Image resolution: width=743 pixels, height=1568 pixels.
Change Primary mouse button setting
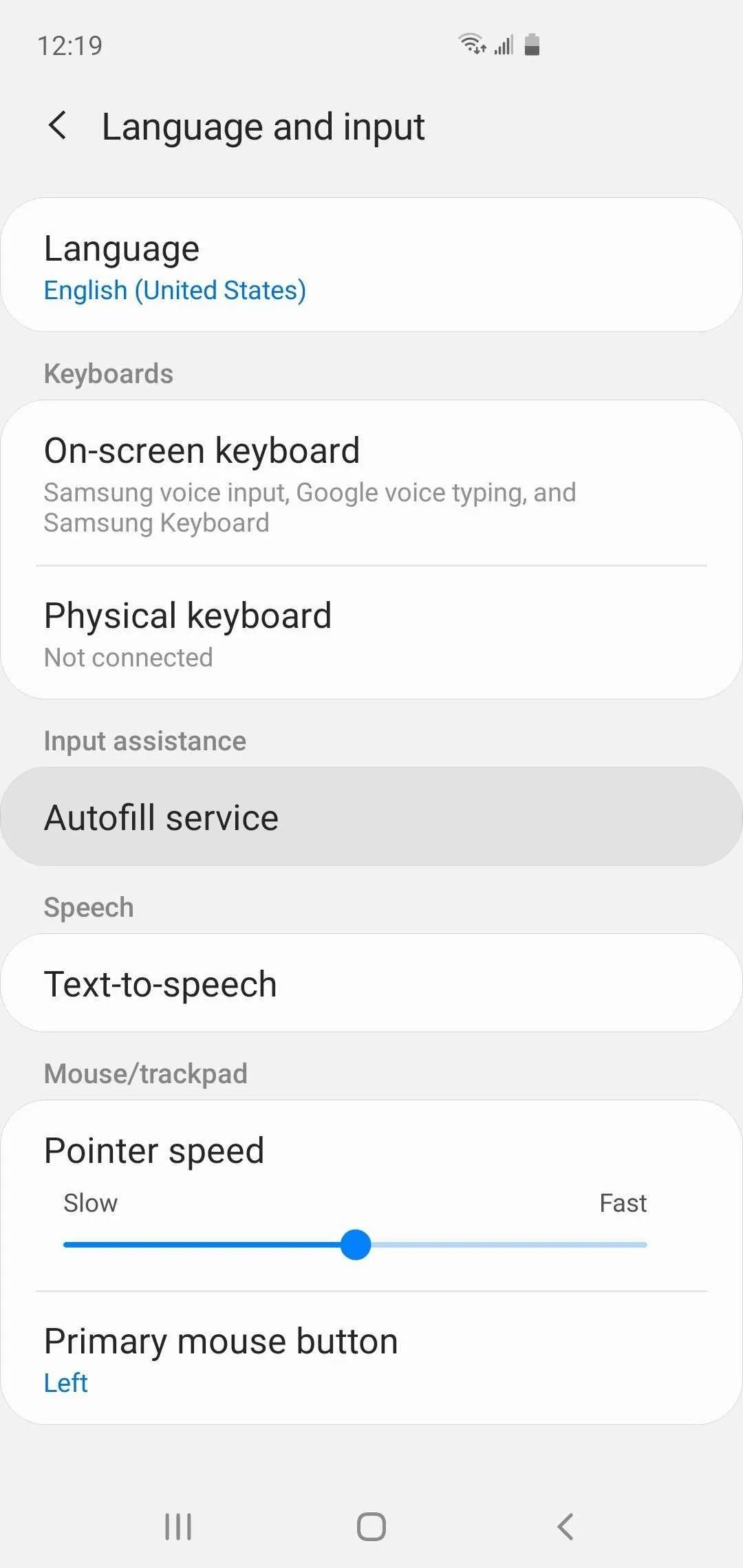click(x=371, y=1359)
